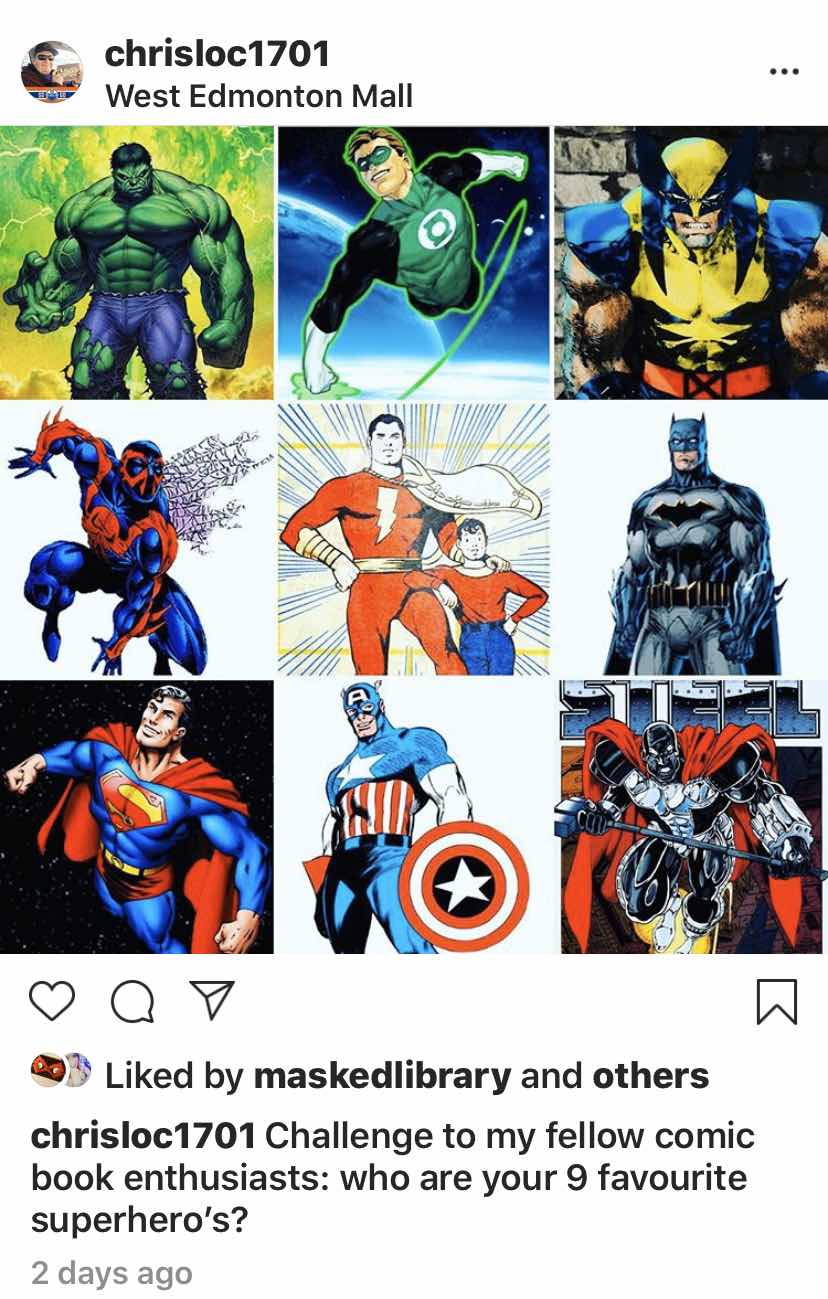The height and width of the screenshot is (1299, 828).
Task: View the others who liked this post
Action: [650, 1076]
